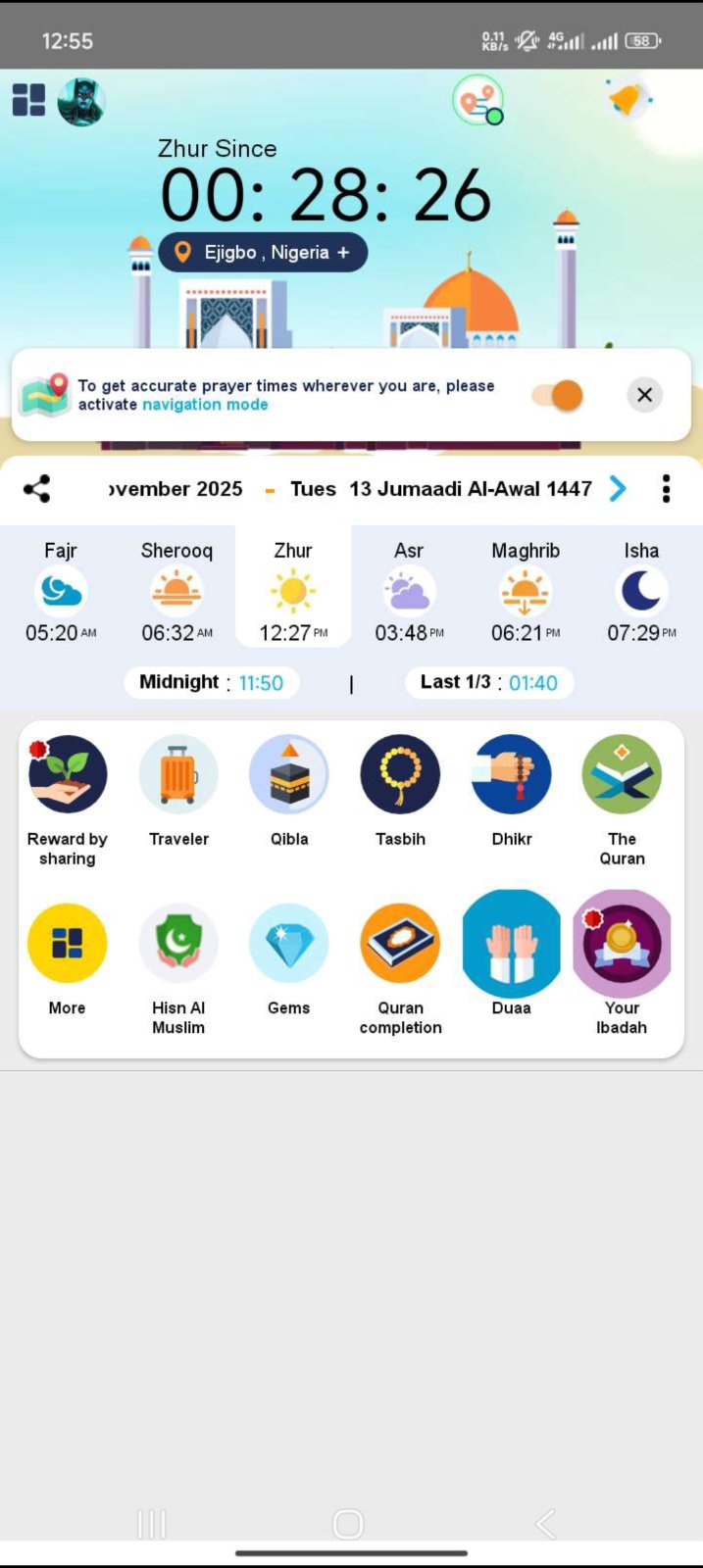Open Reward by sharing
Viewport: 703px width, 1568px height.
[67, 774]
